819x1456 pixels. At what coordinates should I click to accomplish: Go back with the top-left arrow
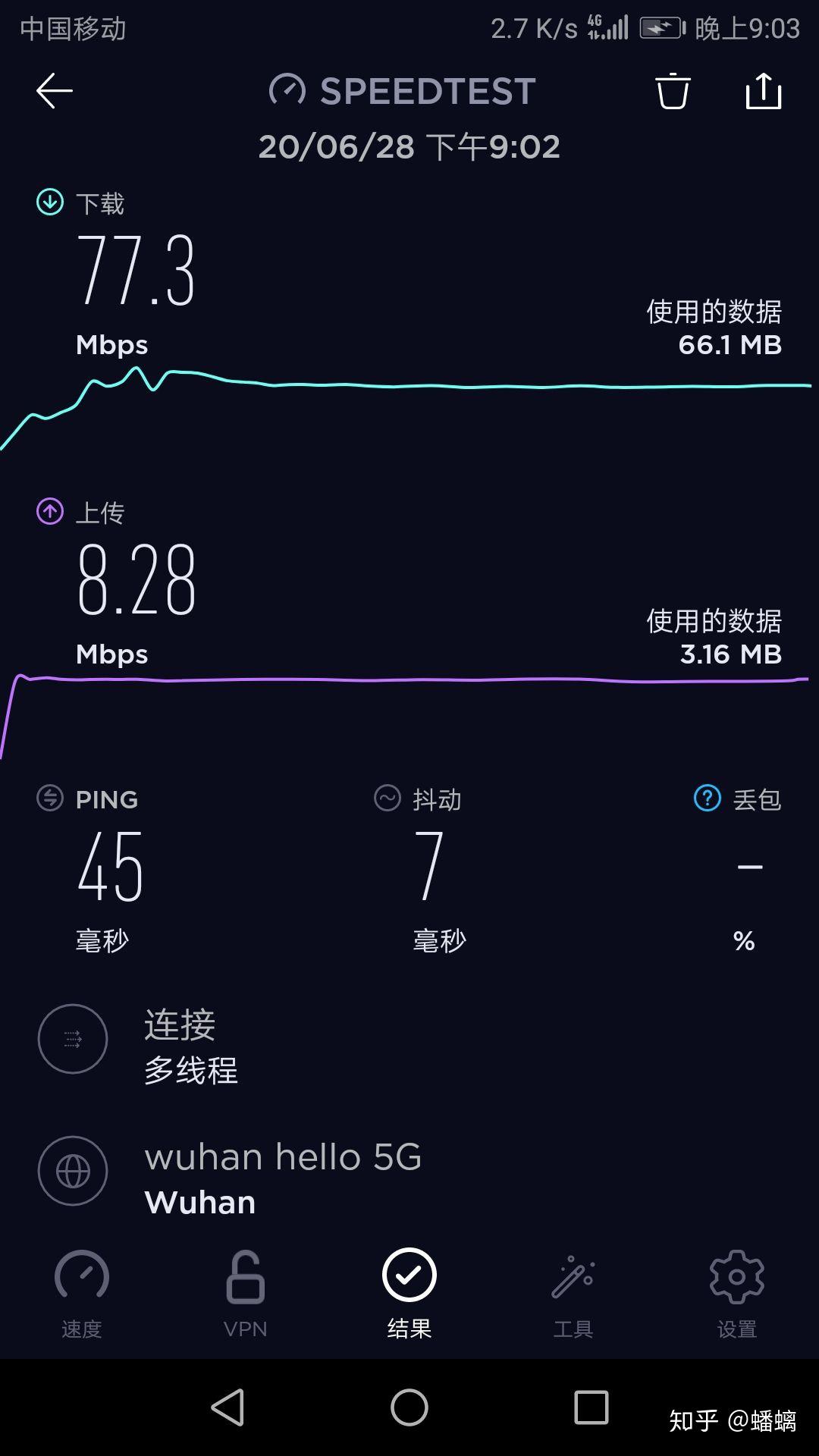[x=55, y=91]
